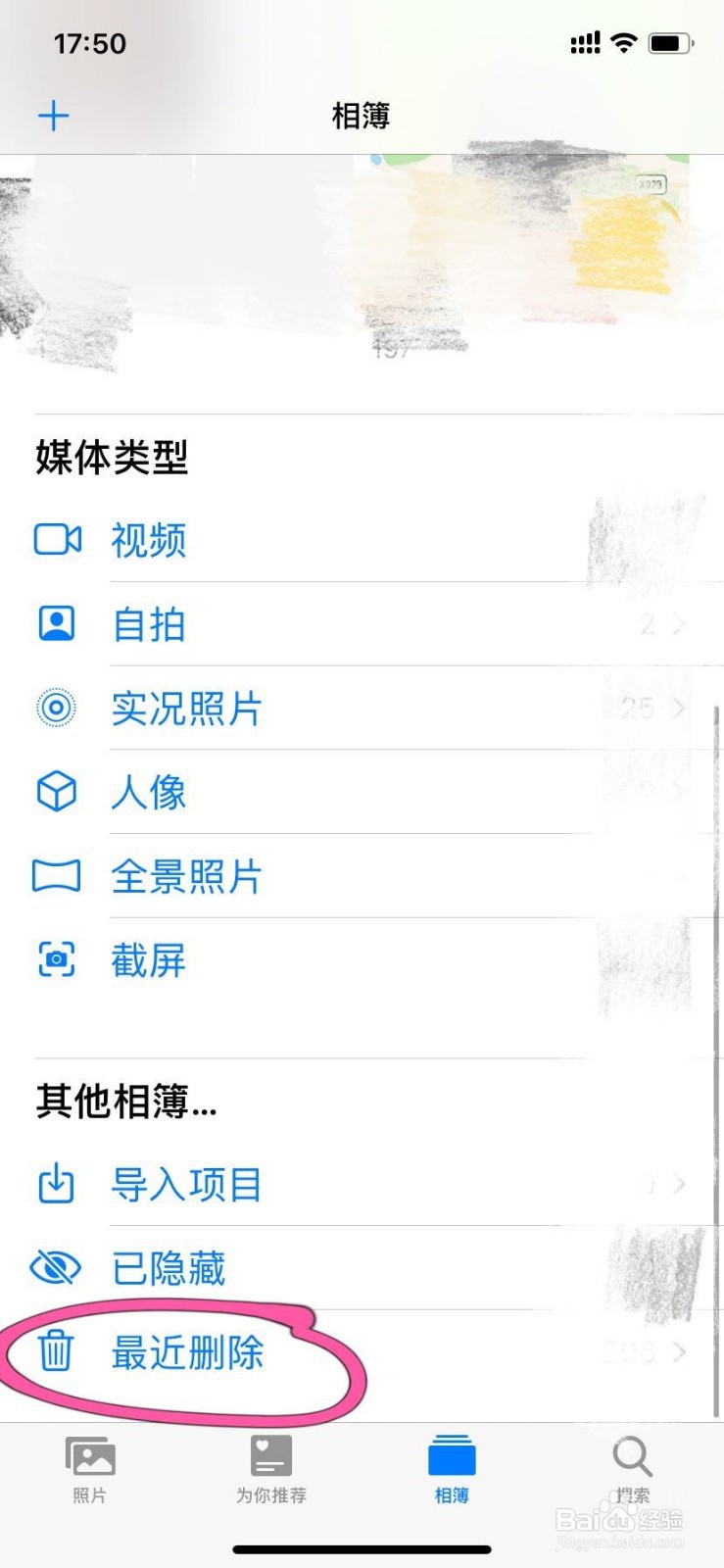Tap the Selfies (自拍) person icon
724x1568 pixels.
[x=57, y=623]
